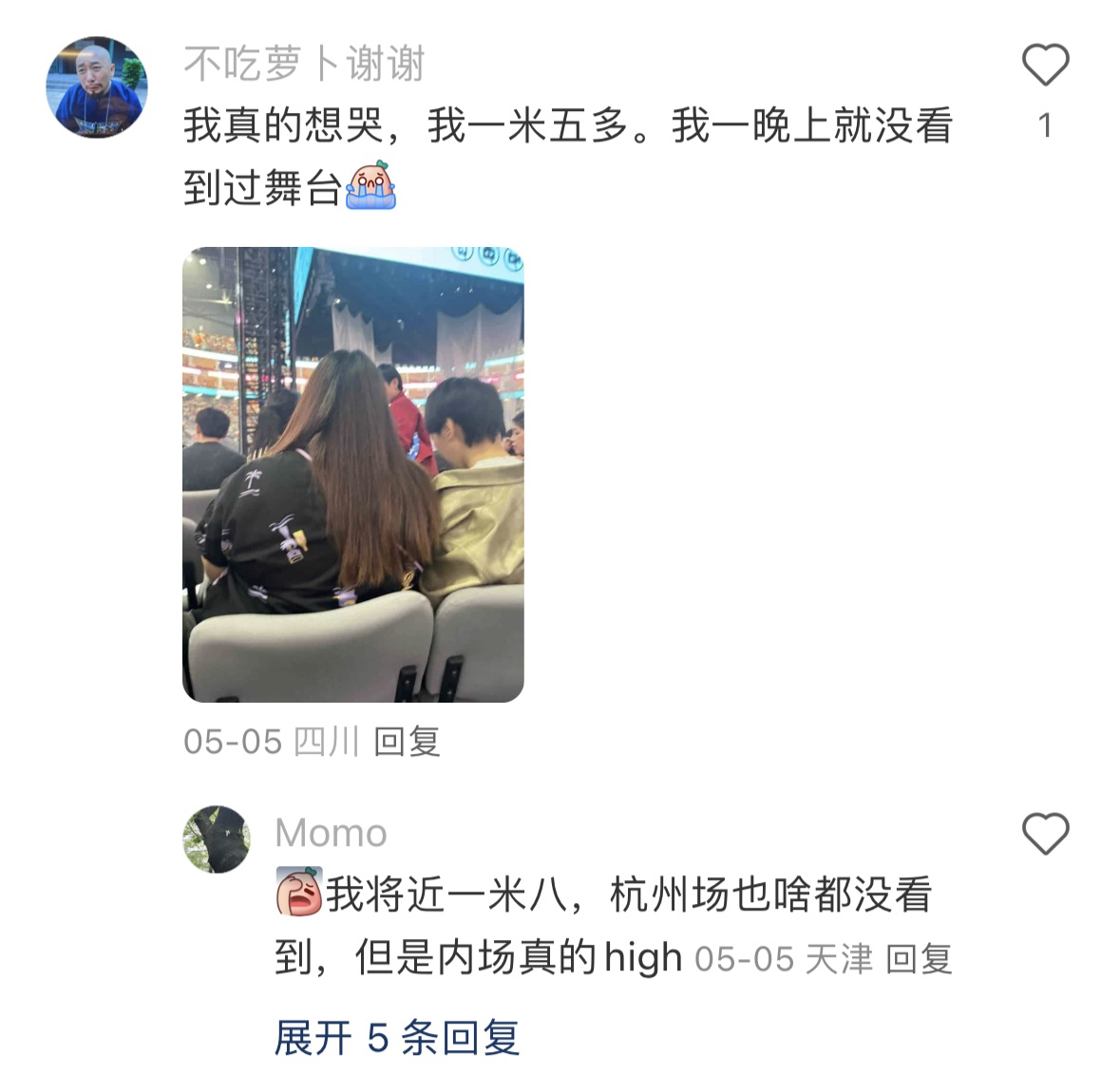Reply to Momo's comment
The height and width of the screenshot is (1092, 1120).
pyautogui.click(x=919, y=959)
